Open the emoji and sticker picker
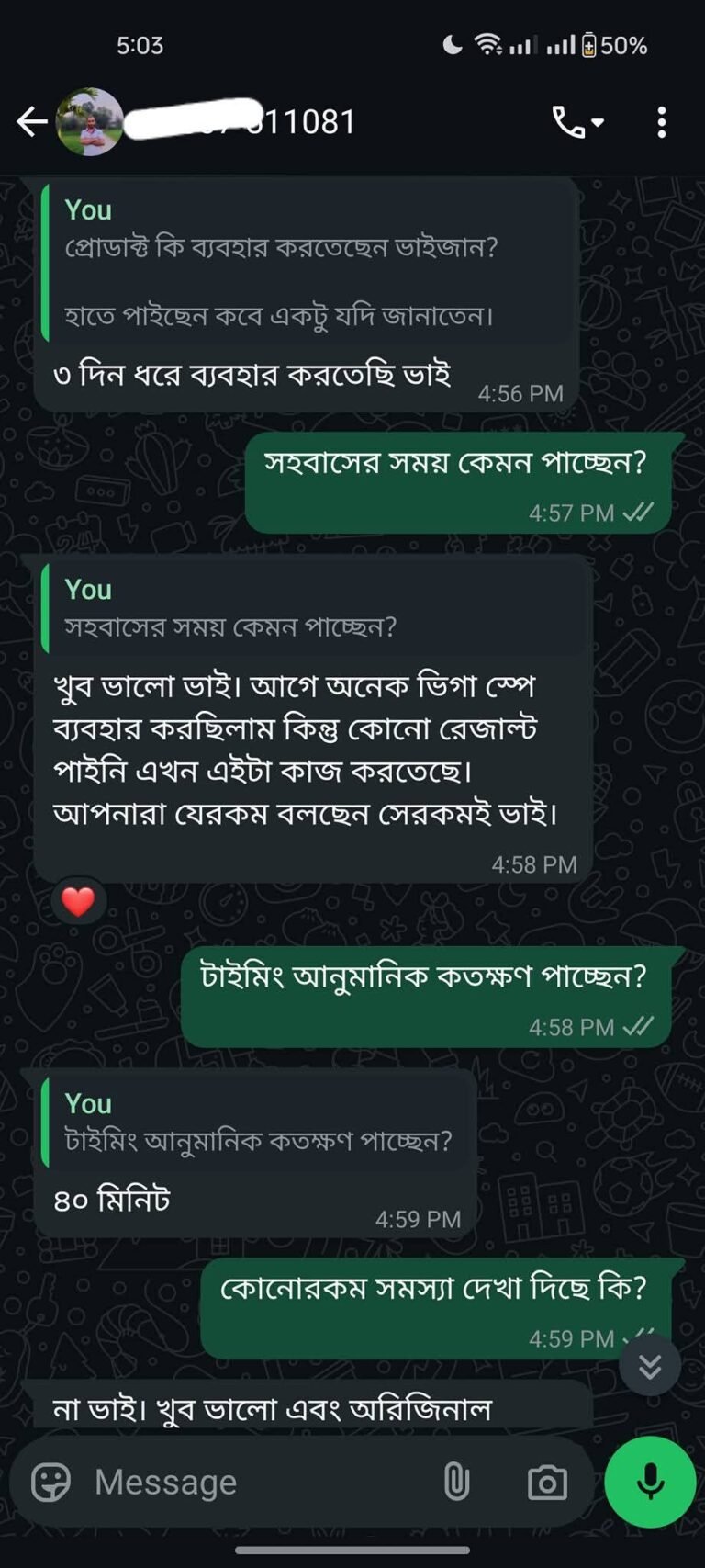The width and height of the screenshot is (705, 1568). click(51, 1482)
